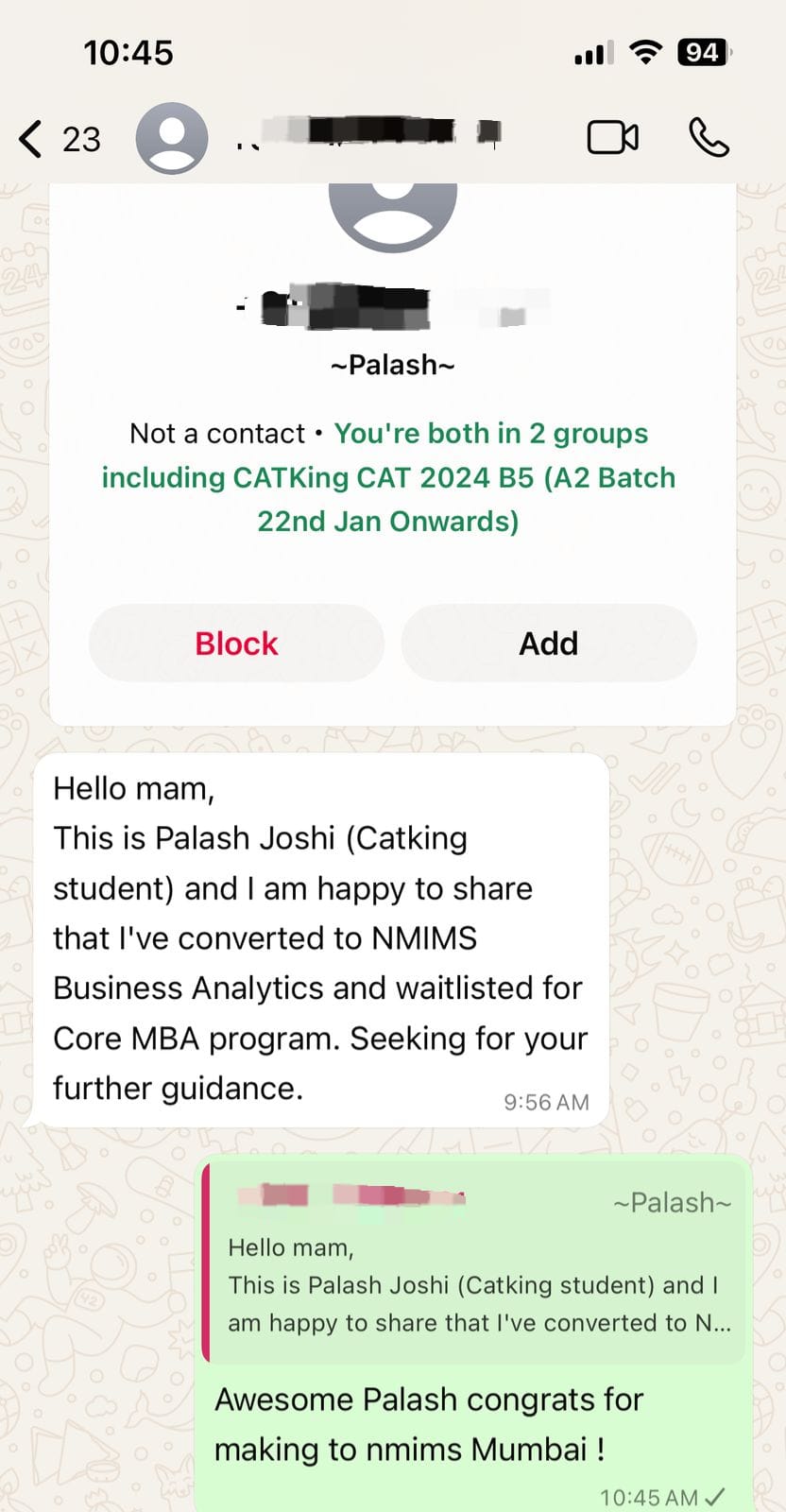Viewport: 786px width, 1512px height.
Task: Start a video call
Action: [x=612, y=138]
